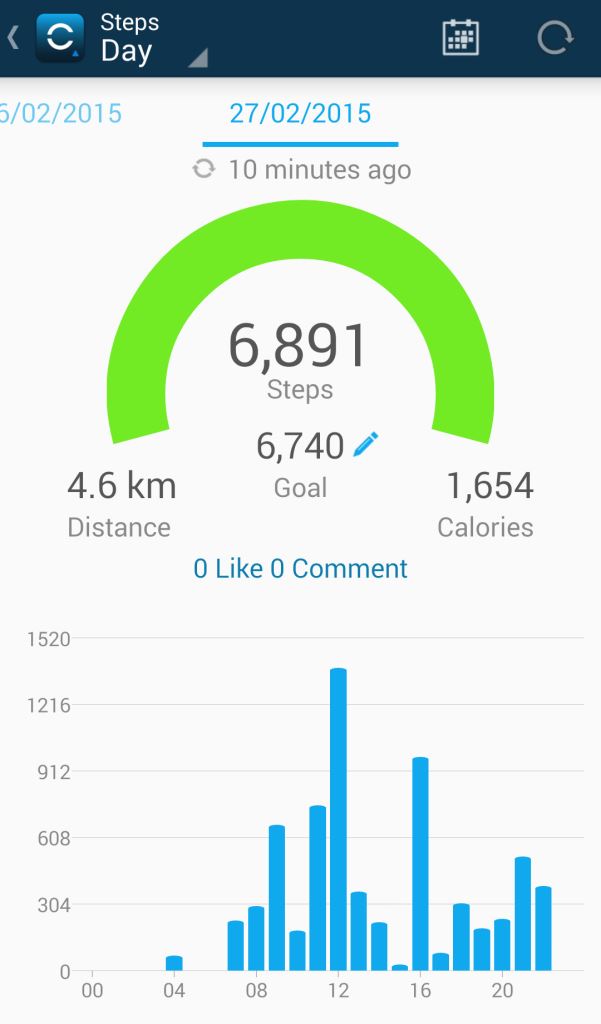Open the calendar date picker
Image resolution: width=601 pixels, height=1024 pixels.
[460, 38]
